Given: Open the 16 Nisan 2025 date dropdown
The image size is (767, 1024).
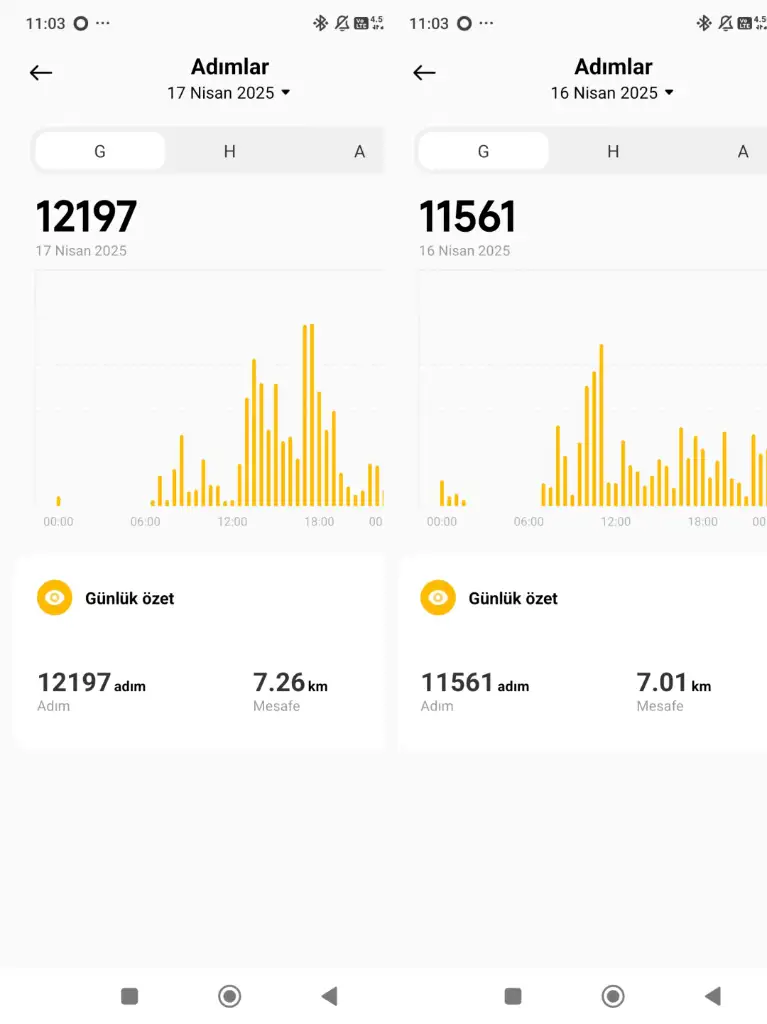Looking at the screenshot, I should coord(612,93).
